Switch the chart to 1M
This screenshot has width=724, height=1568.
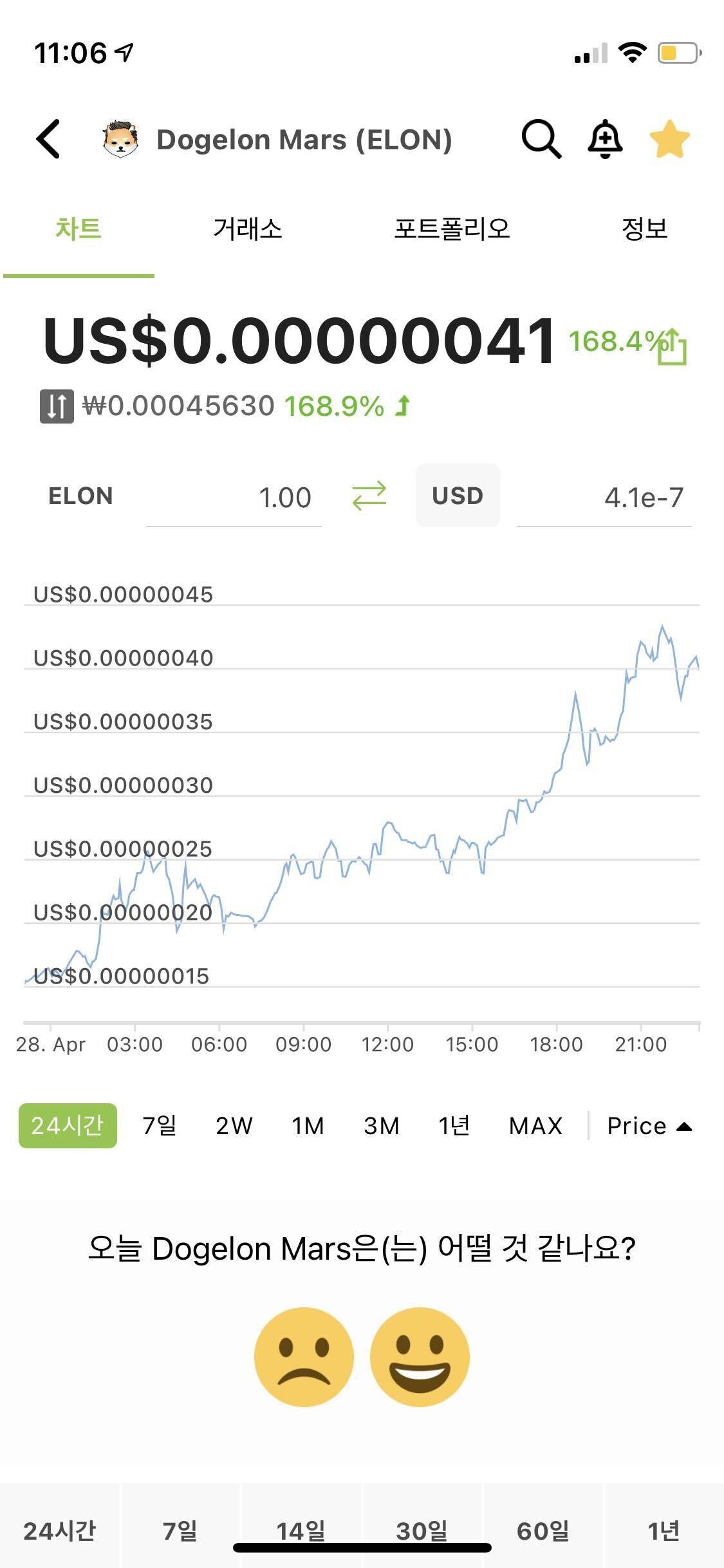click(x=308, y=1126)
